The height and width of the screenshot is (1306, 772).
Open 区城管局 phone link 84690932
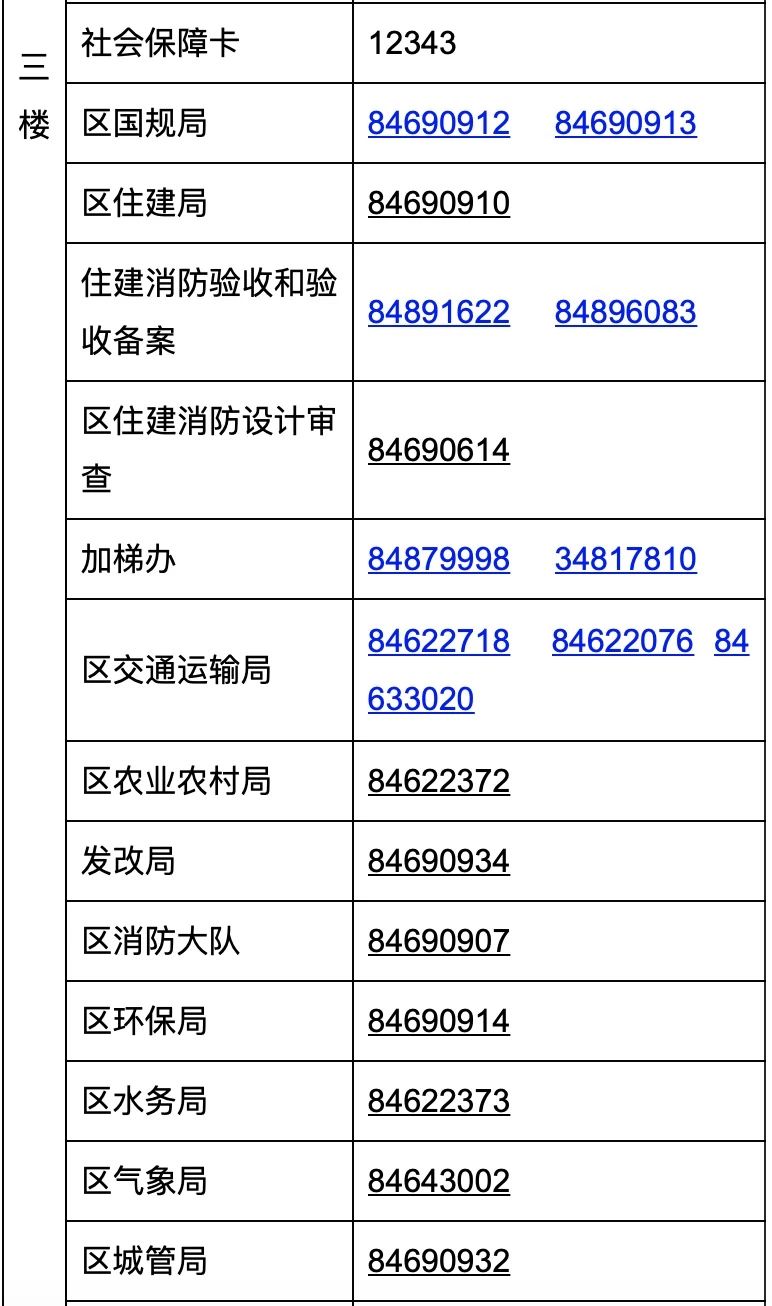(x=438, y=1261)
